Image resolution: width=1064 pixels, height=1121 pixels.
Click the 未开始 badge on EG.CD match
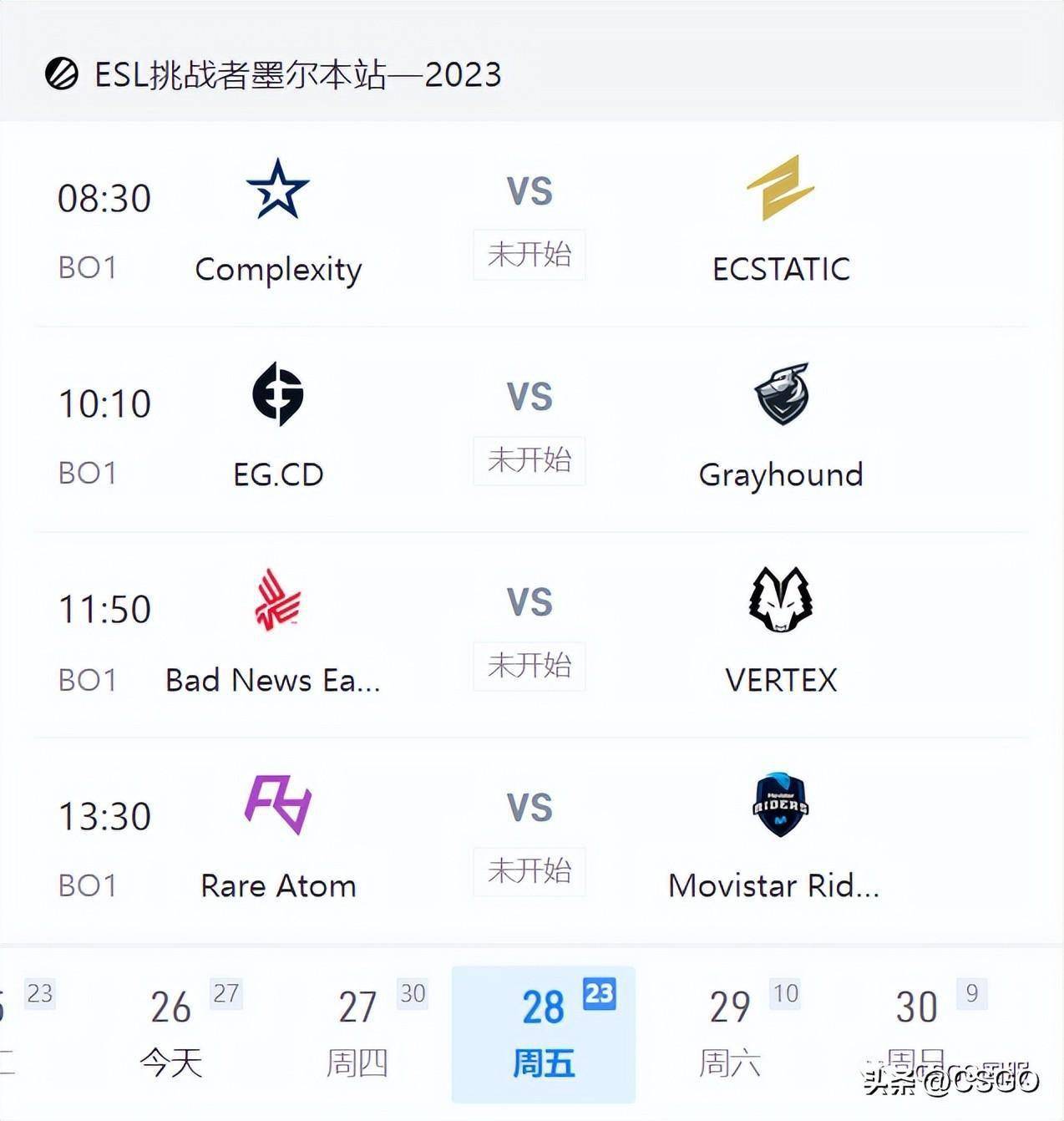pos(529,460)
